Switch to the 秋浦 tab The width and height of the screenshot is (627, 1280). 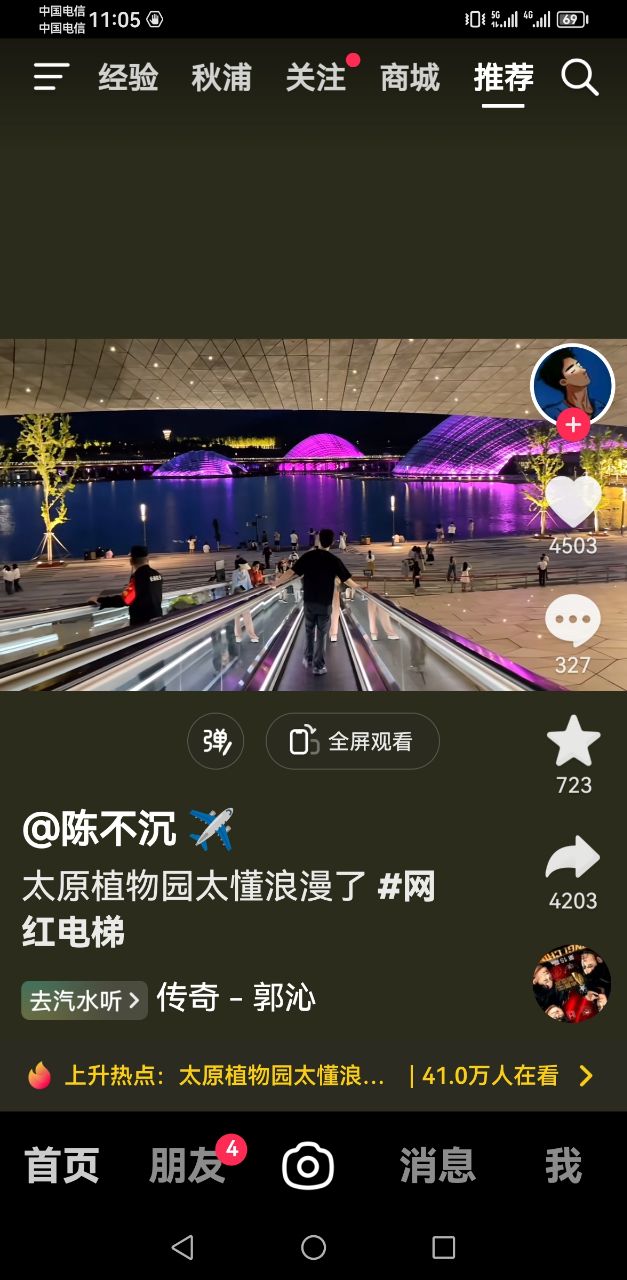click(221, 77)
